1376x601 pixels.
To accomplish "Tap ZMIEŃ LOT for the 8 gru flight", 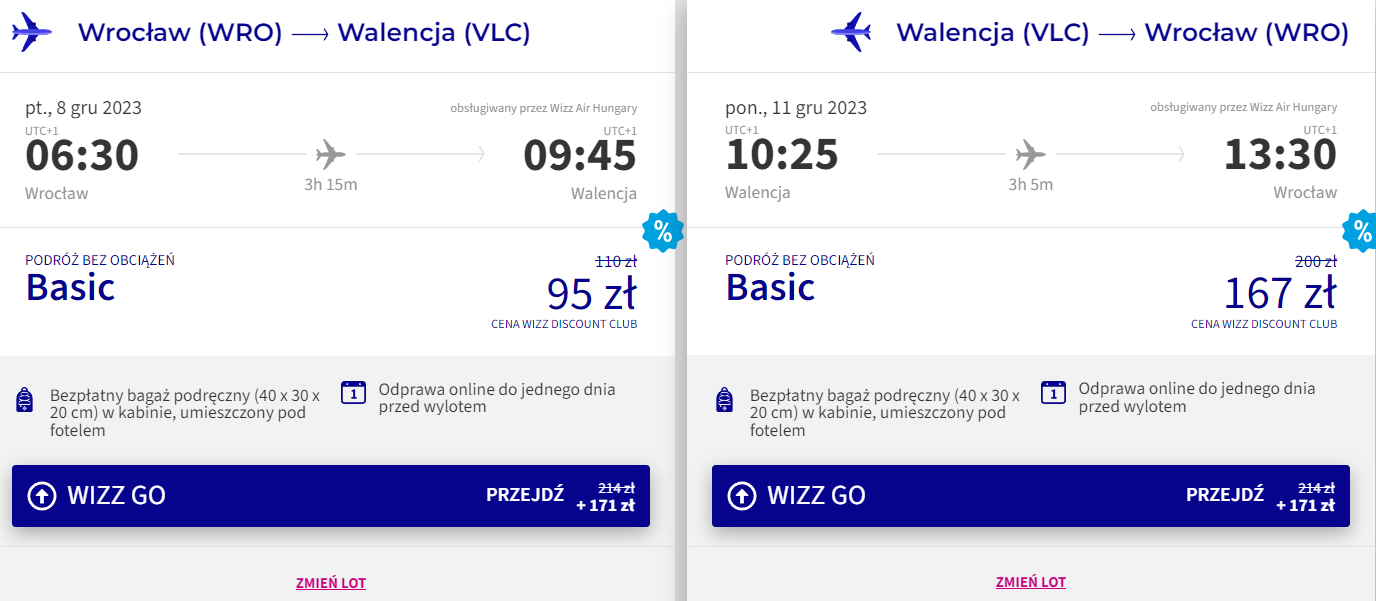I will tap(331, 583).
